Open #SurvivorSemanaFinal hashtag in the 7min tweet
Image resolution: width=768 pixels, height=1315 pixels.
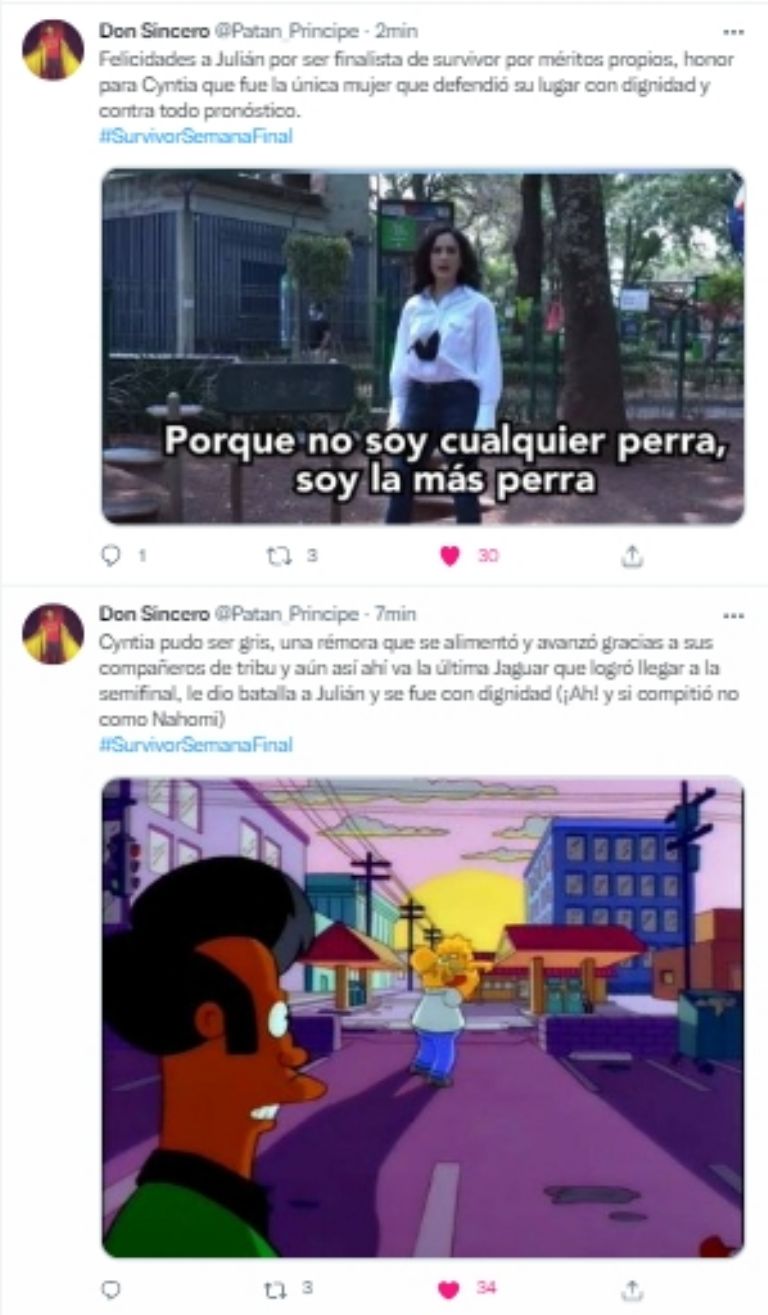(196, 745)
